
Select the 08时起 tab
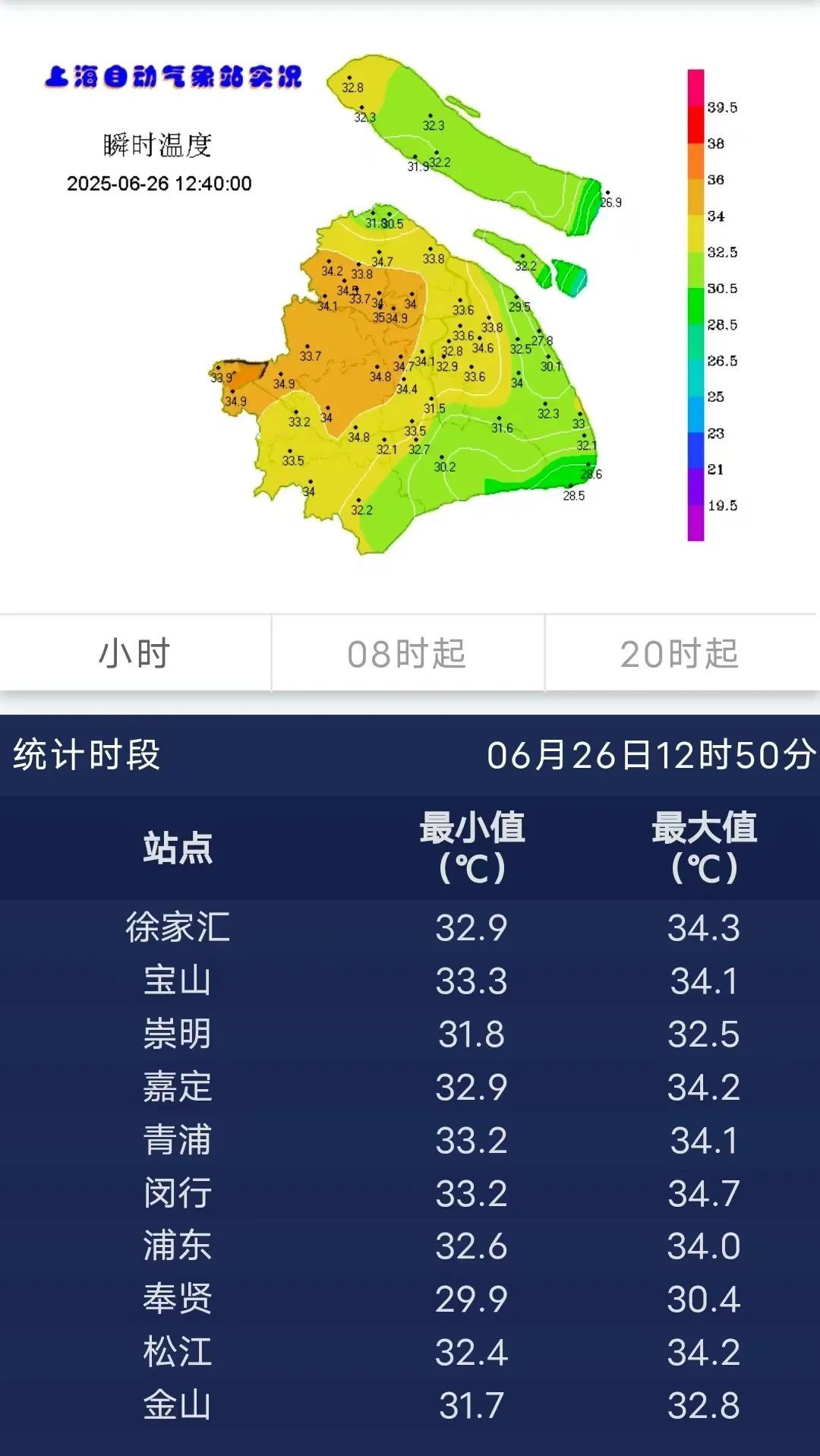(408, 653)
